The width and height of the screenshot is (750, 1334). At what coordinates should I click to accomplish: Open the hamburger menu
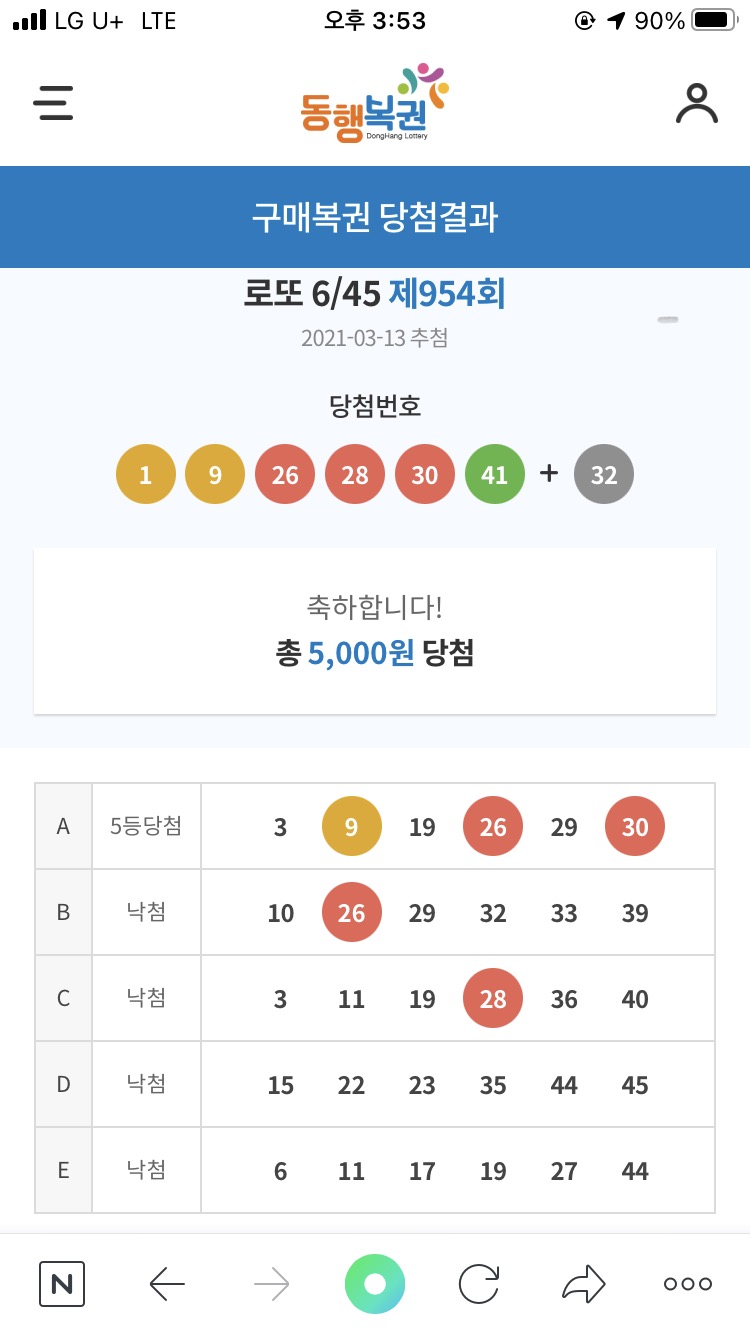coord(53,103)
